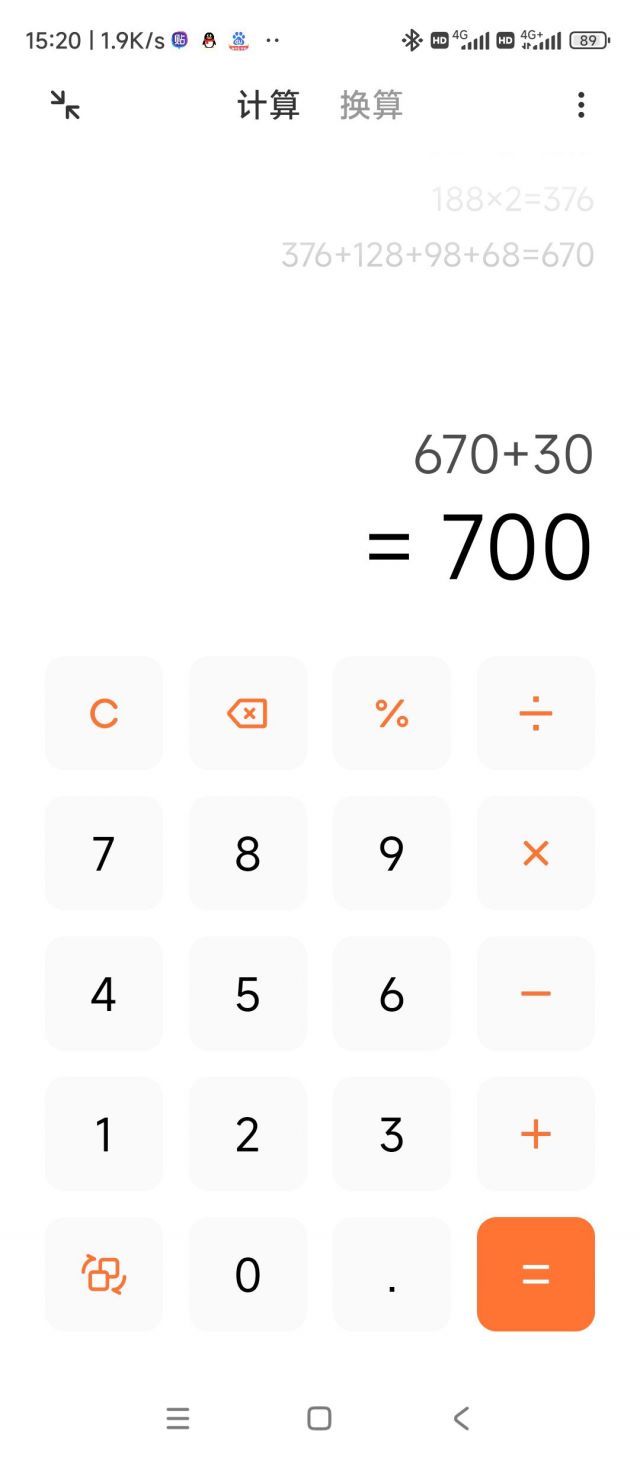Viewport: 640px width, 1457px height.
Task: Open the three-dot overflow menu
Action: (581, 105)
